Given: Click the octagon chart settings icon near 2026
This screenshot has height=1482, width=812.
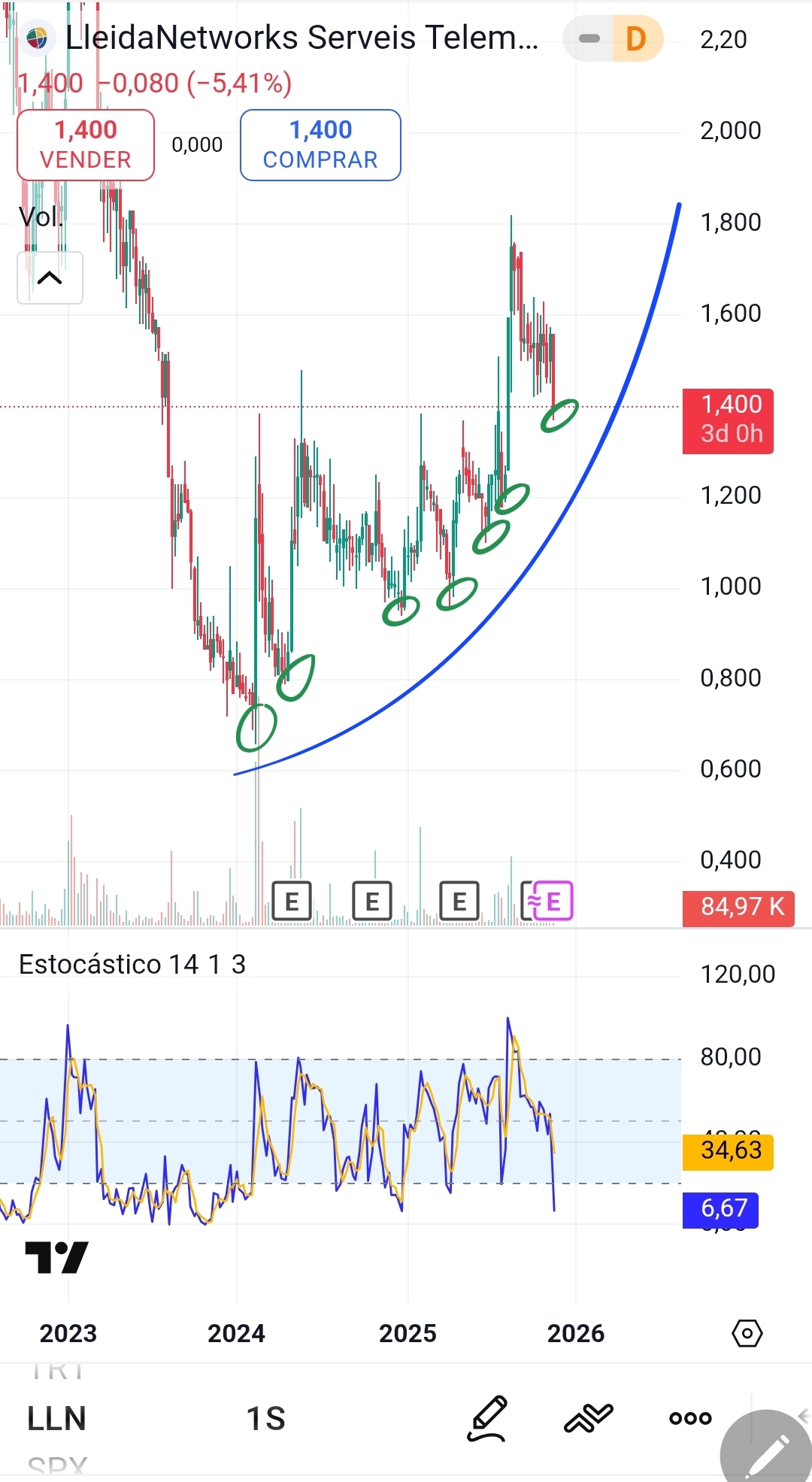Looking at the screenshot, I should 747,1334.
